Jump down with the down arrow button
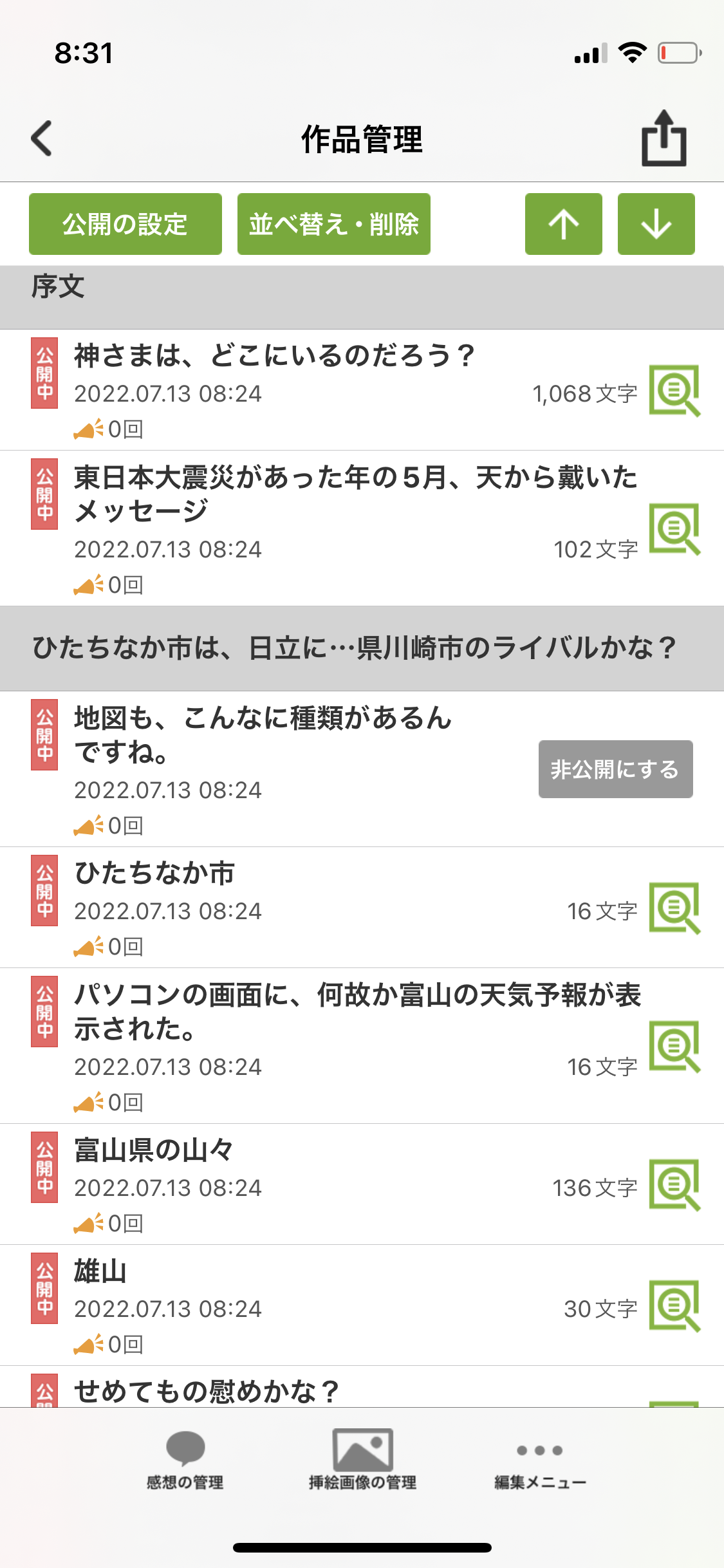Screen dimensions: 724x1568 [656, 224]
